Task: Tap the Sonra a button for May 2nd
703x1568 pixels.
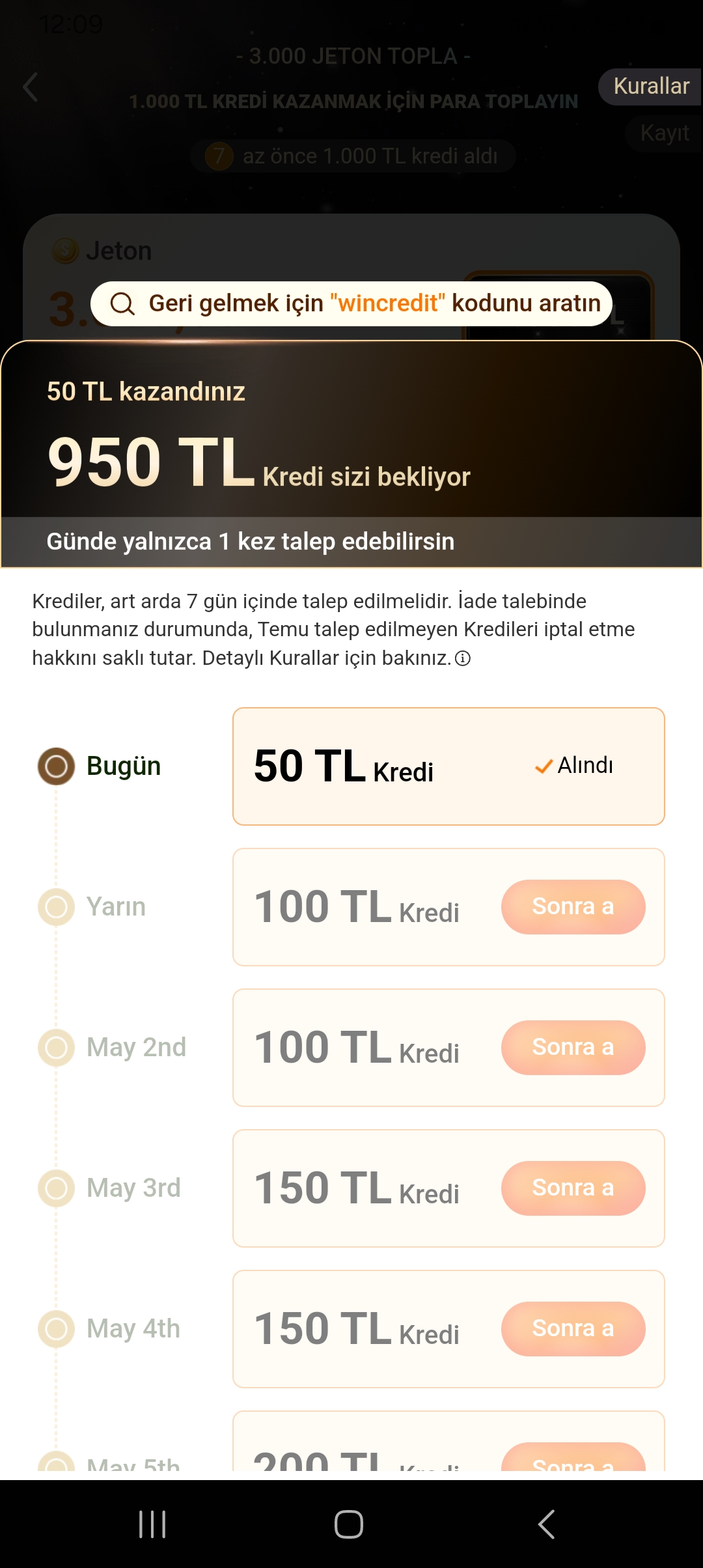Action: click(573, 1047)
